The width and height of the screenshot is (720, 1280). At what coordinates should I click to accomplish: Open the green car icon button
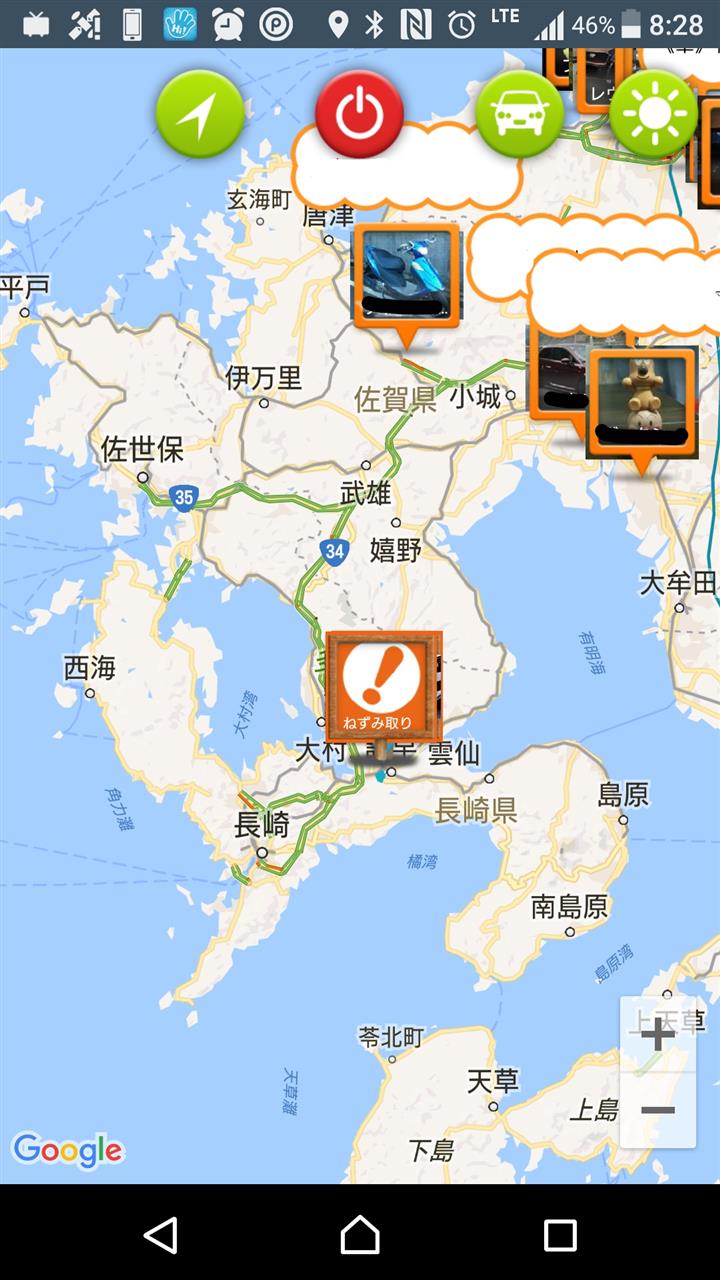[x=519, y=115]
